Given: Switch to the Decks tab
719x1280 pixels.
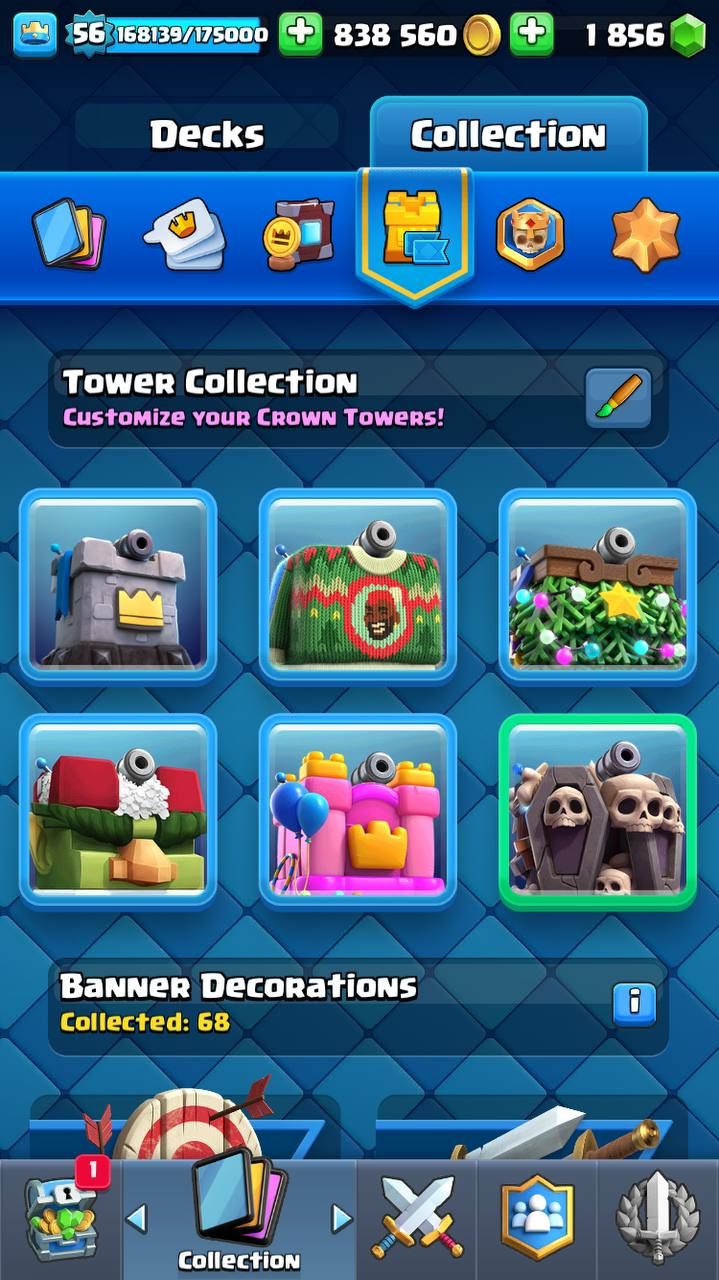Looking at the screenshot, I should [x=207, y=134].
